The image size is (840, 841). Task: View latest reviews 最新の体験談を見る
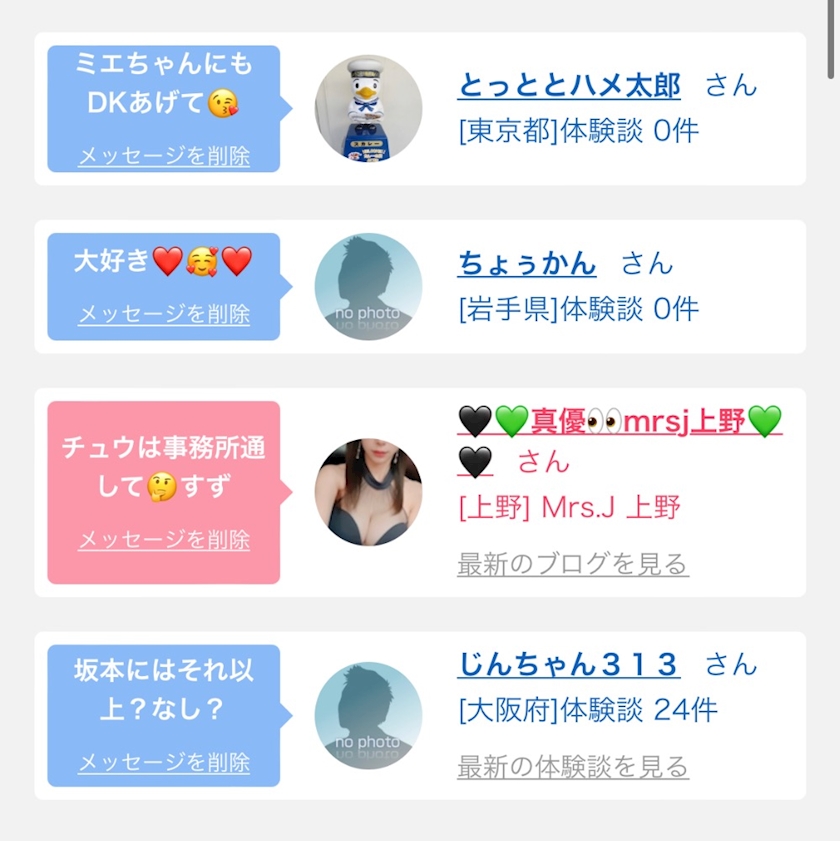(573, 767)
